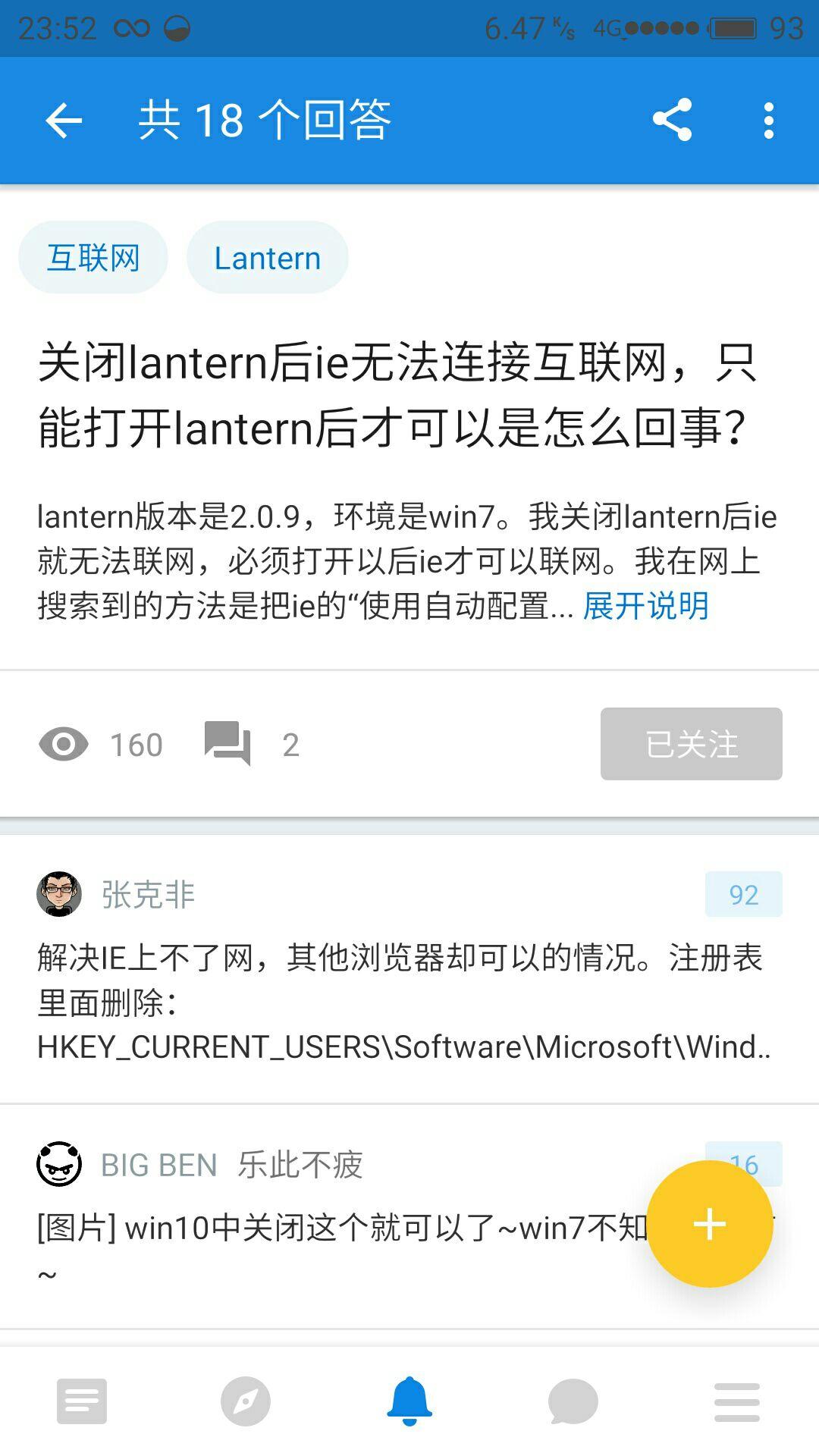Image resolution: width=819 pixels, height=1456 pixels.
Task: Share this question
Action: [x=672, y=120]
